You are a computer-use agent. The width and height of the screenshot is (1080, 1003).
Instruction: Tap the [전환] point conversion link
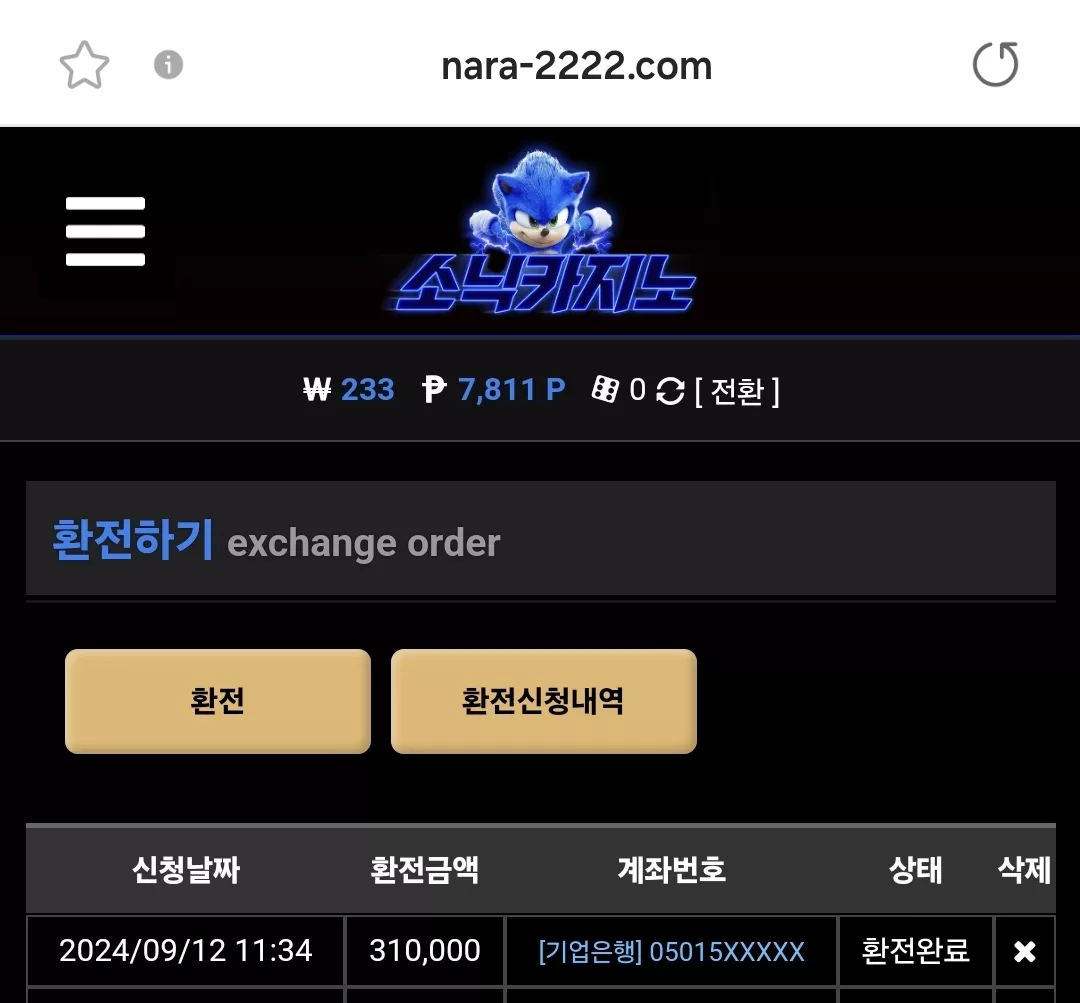pos(737,391)
